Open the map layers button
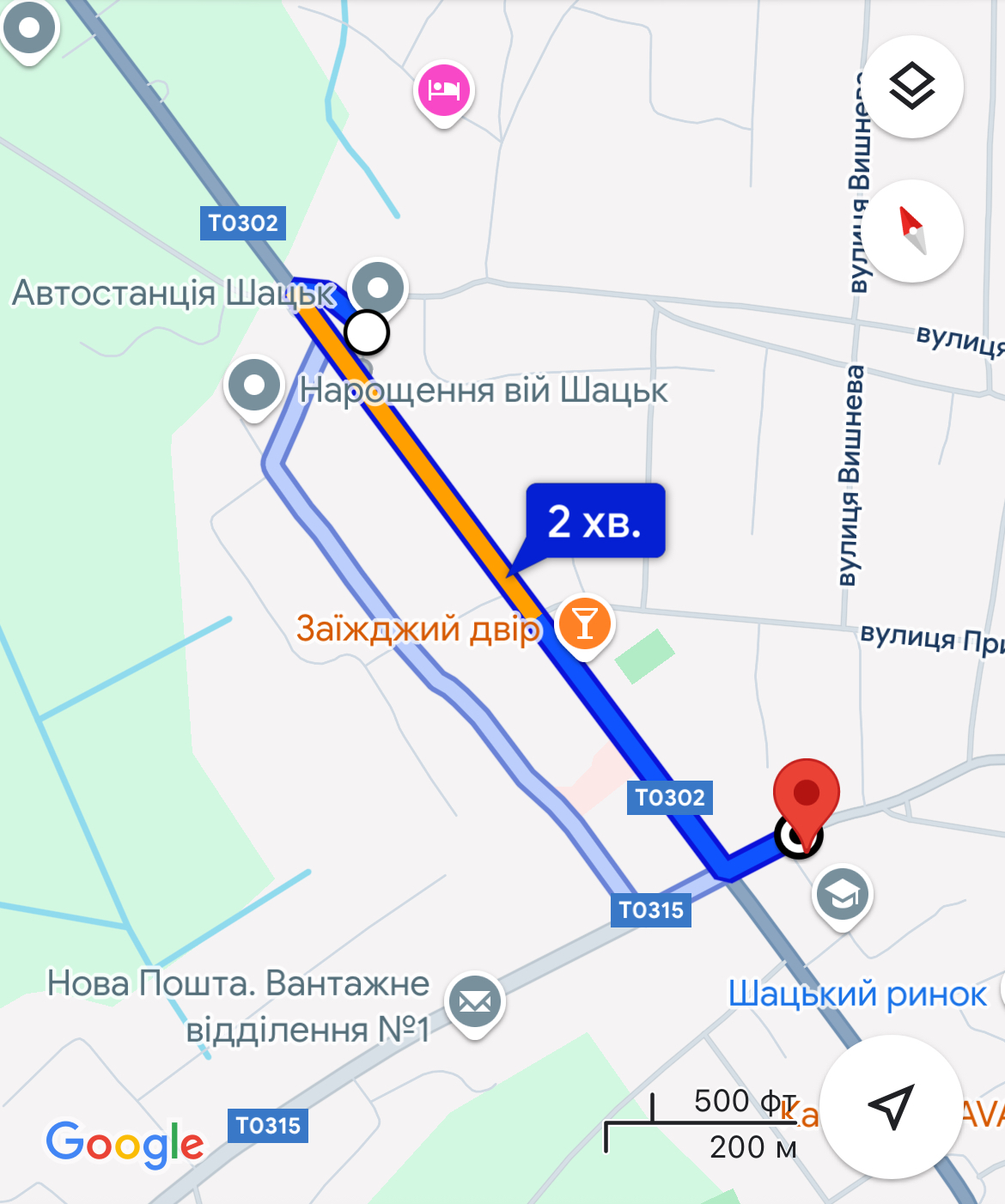 pyautogui.click(x=911, y=87)
